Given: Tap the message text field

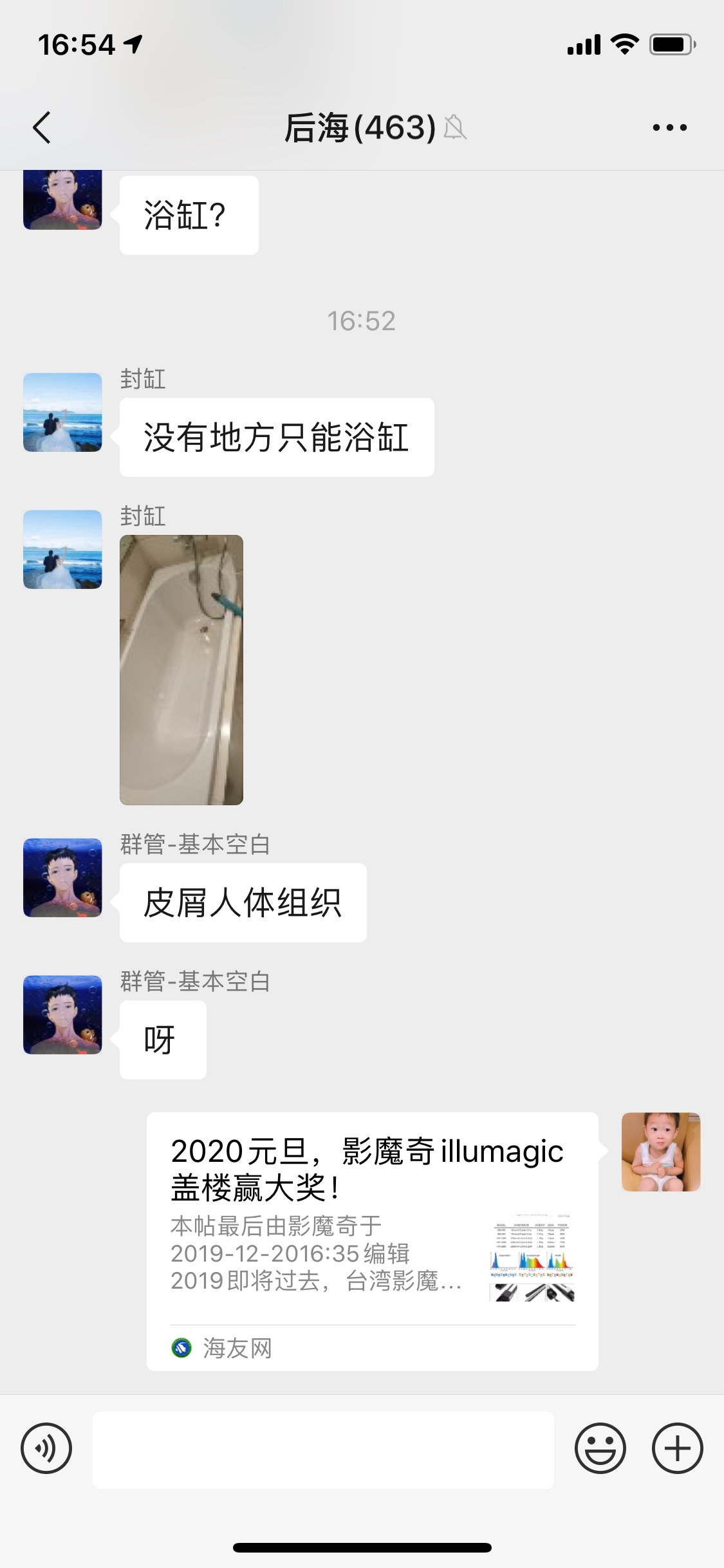Looking at the screenshot, I should (x=323, y=1450).
